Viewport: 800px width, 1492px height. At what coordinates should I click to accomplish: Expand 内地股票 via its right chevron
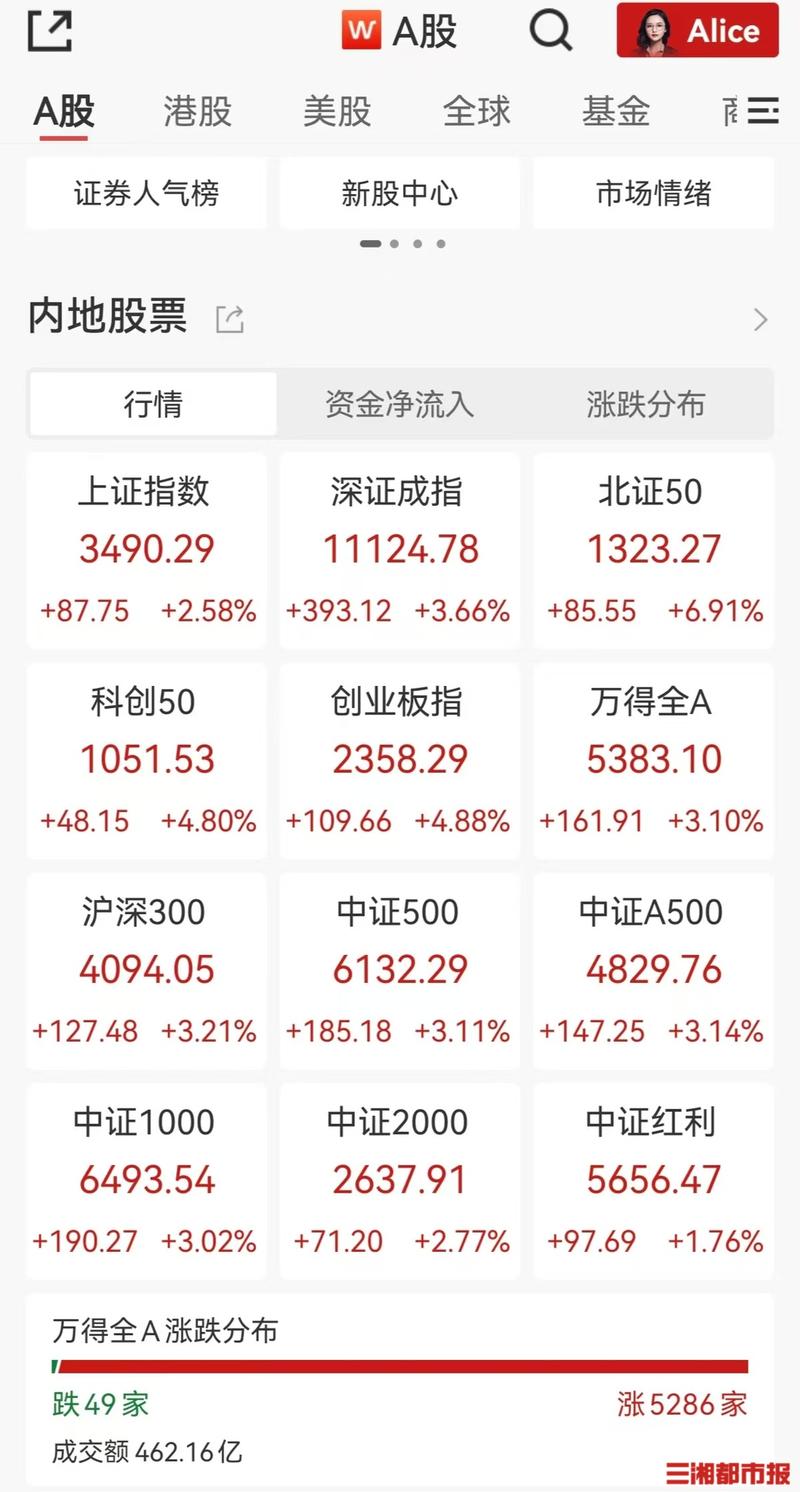(760, 318)
